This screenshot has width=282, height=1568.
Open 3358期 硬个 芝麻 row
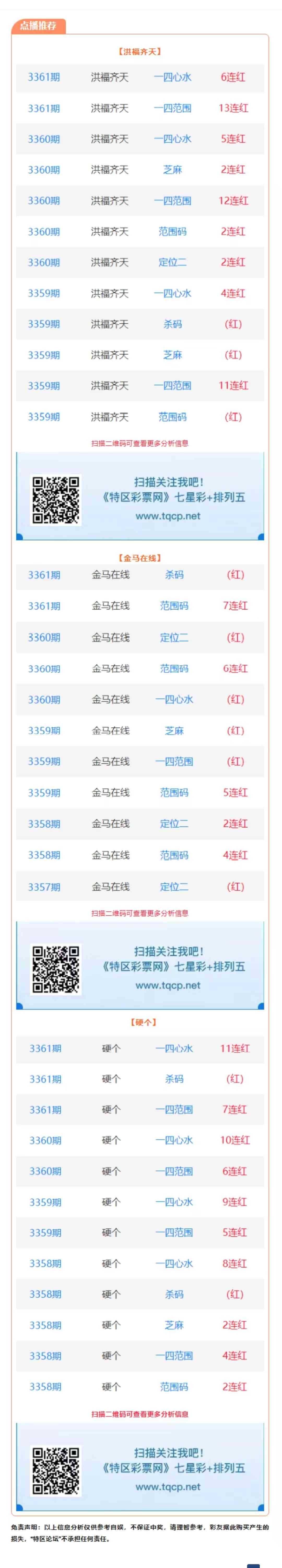pos(140,1325)
